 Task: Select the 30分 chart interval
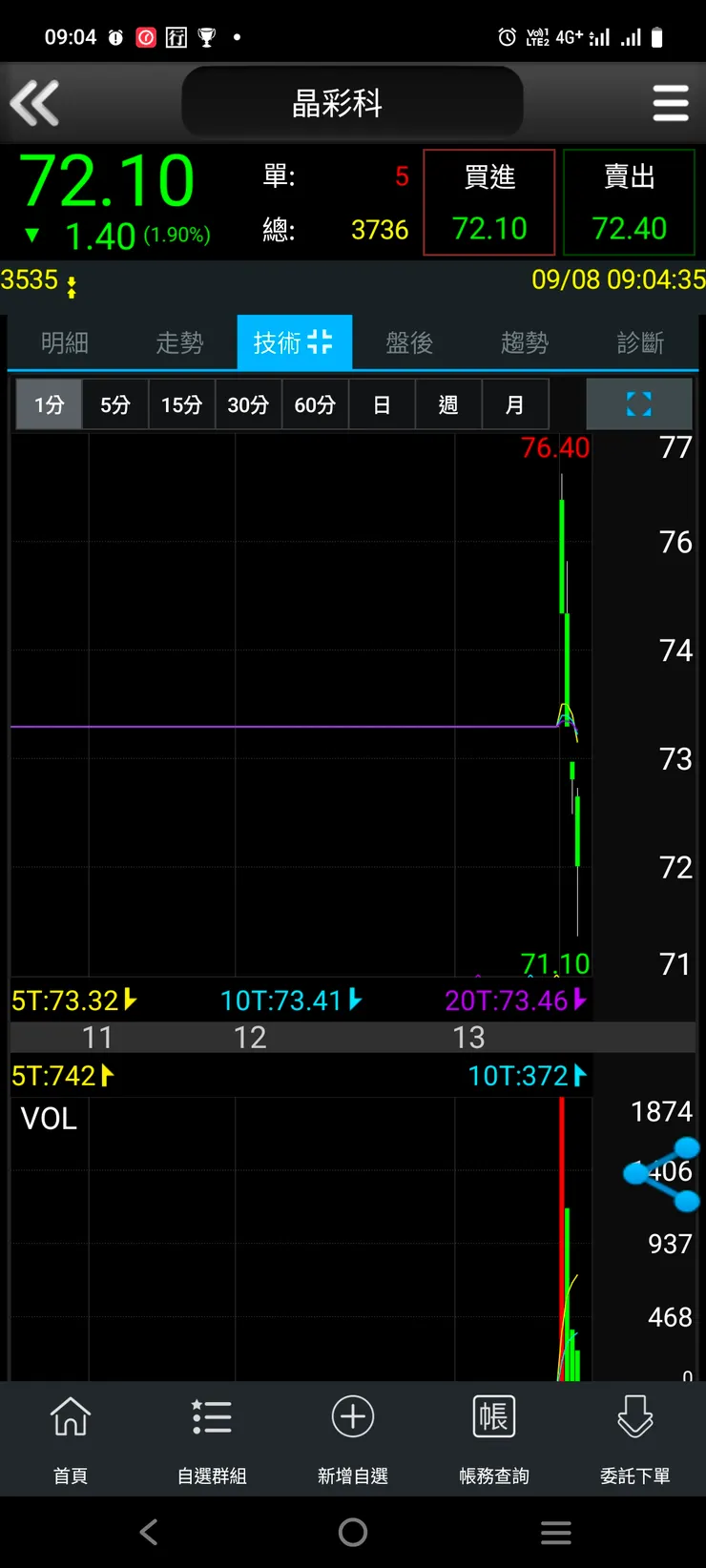248,404
